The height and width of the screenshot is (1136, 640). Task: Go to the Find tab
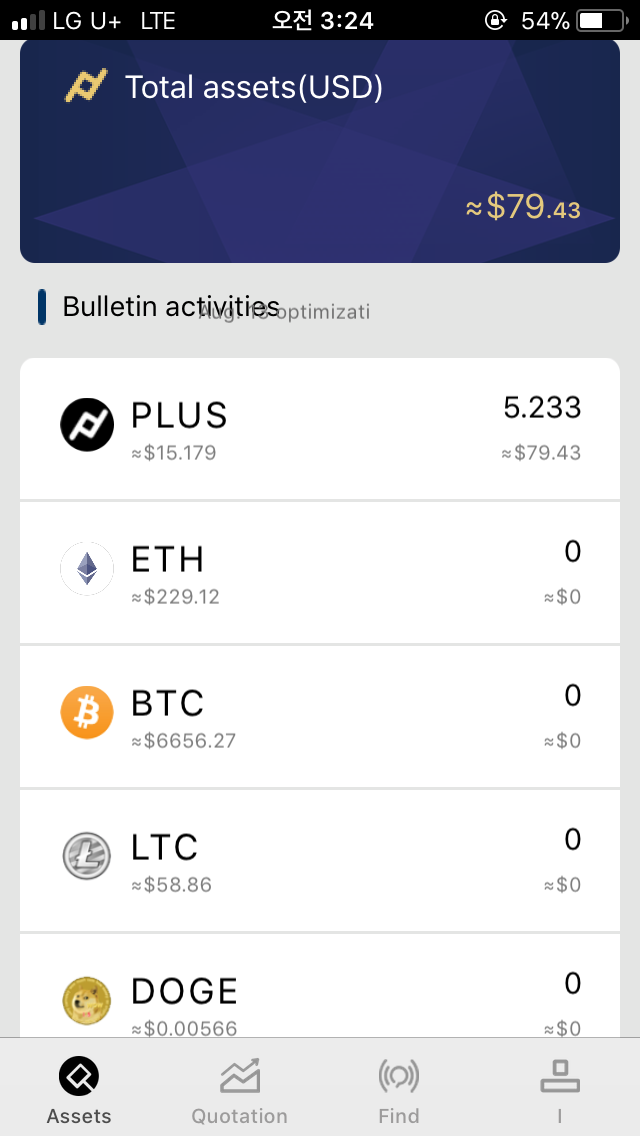(x=399, y=1091)
